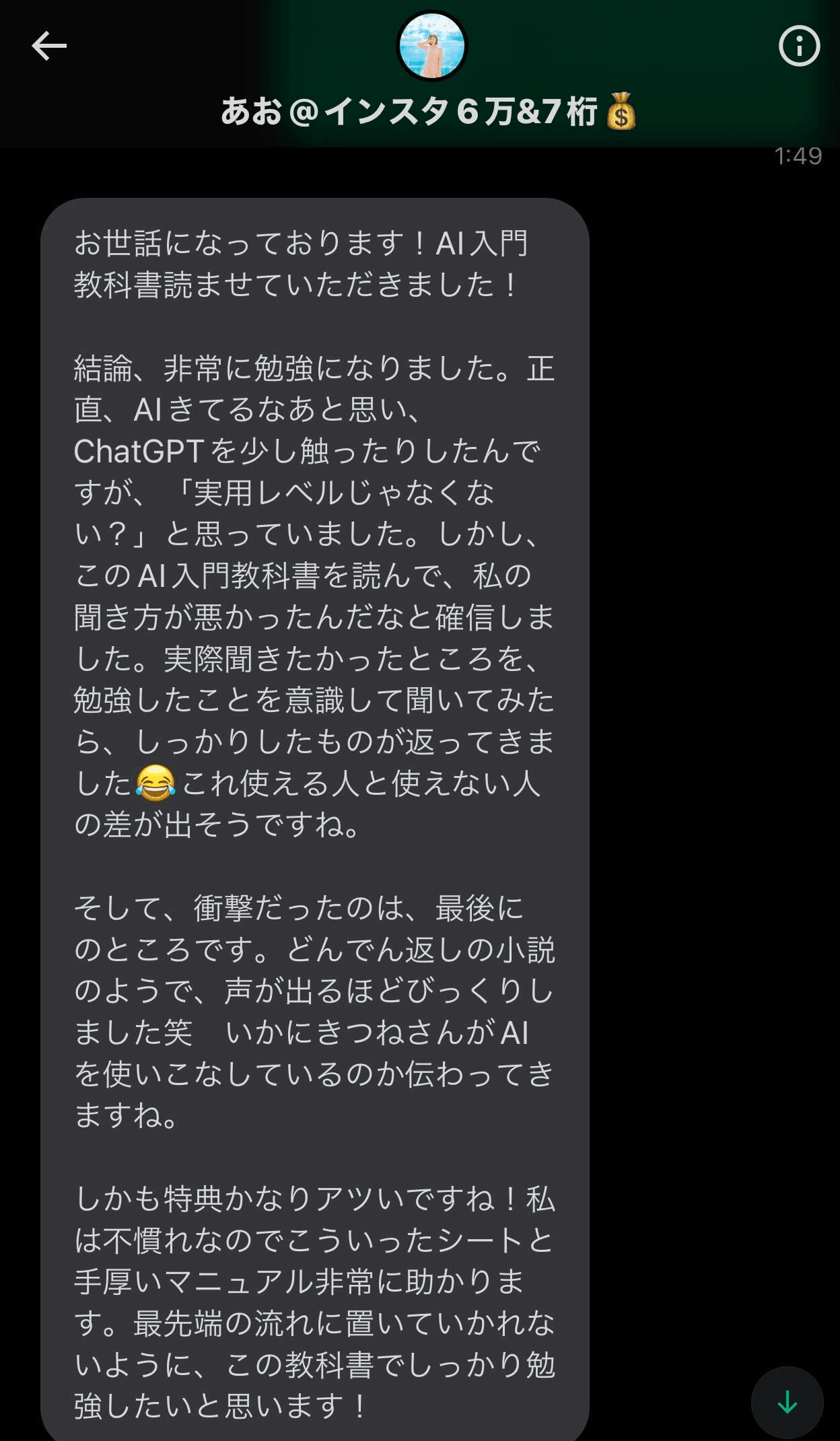This screenshot has height=1441, width=840.
Task: Open conversation info via the circled i icon
Action: [799, 46]
